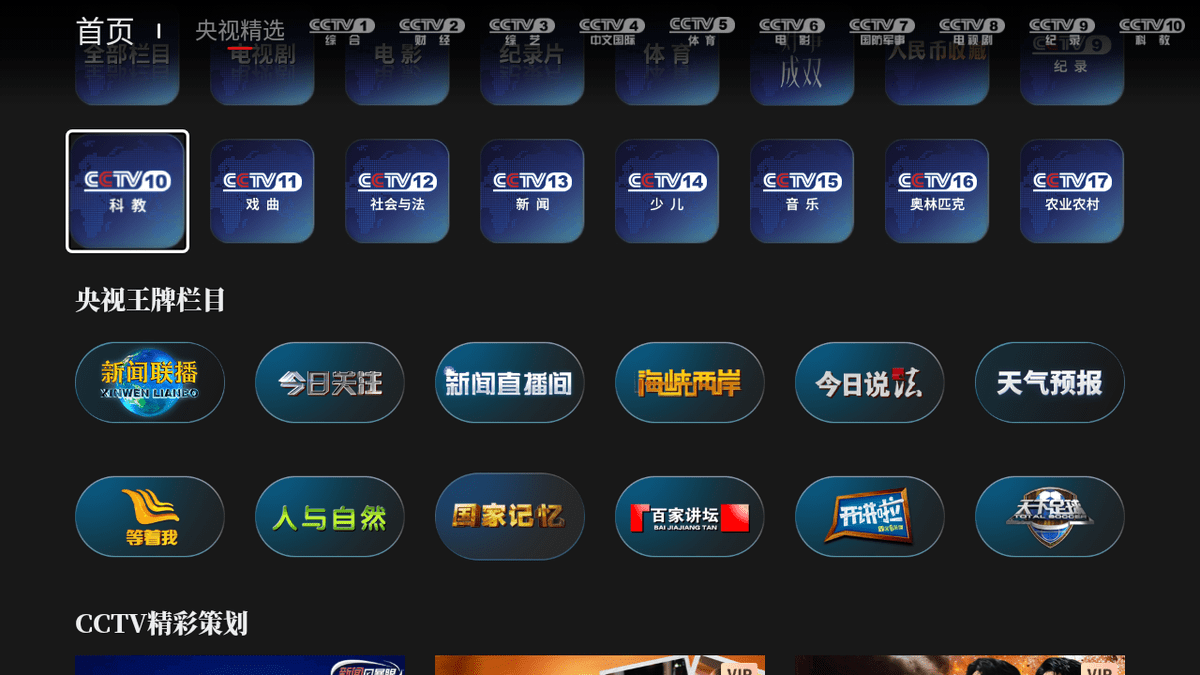The image size is (1200, 675).
Task: Open CCTV12 社会与法 channel
Action: click(x=397, y=191)
